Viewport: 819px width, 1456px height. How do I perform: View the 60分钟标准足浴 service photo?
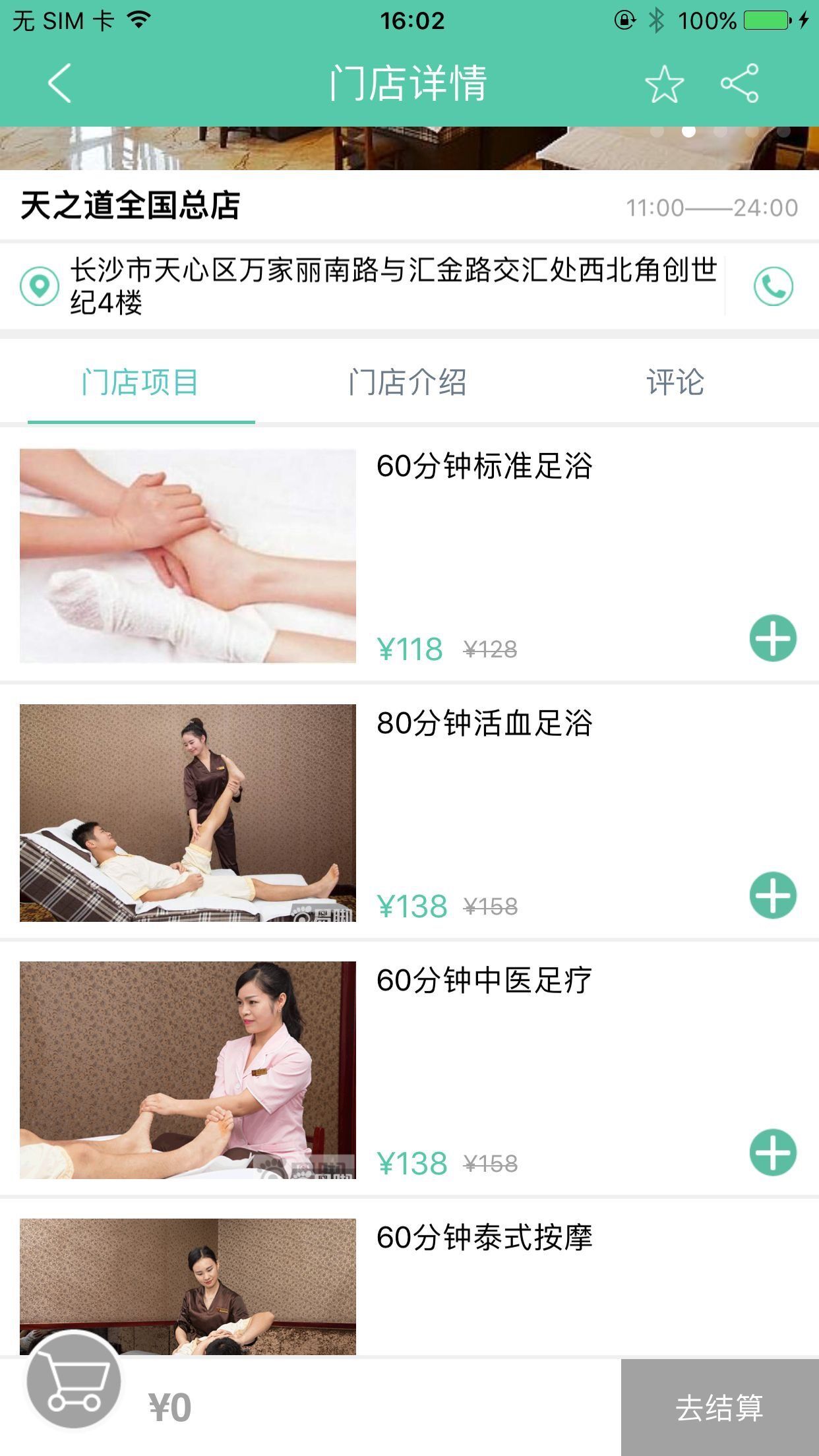coord(188,556)
